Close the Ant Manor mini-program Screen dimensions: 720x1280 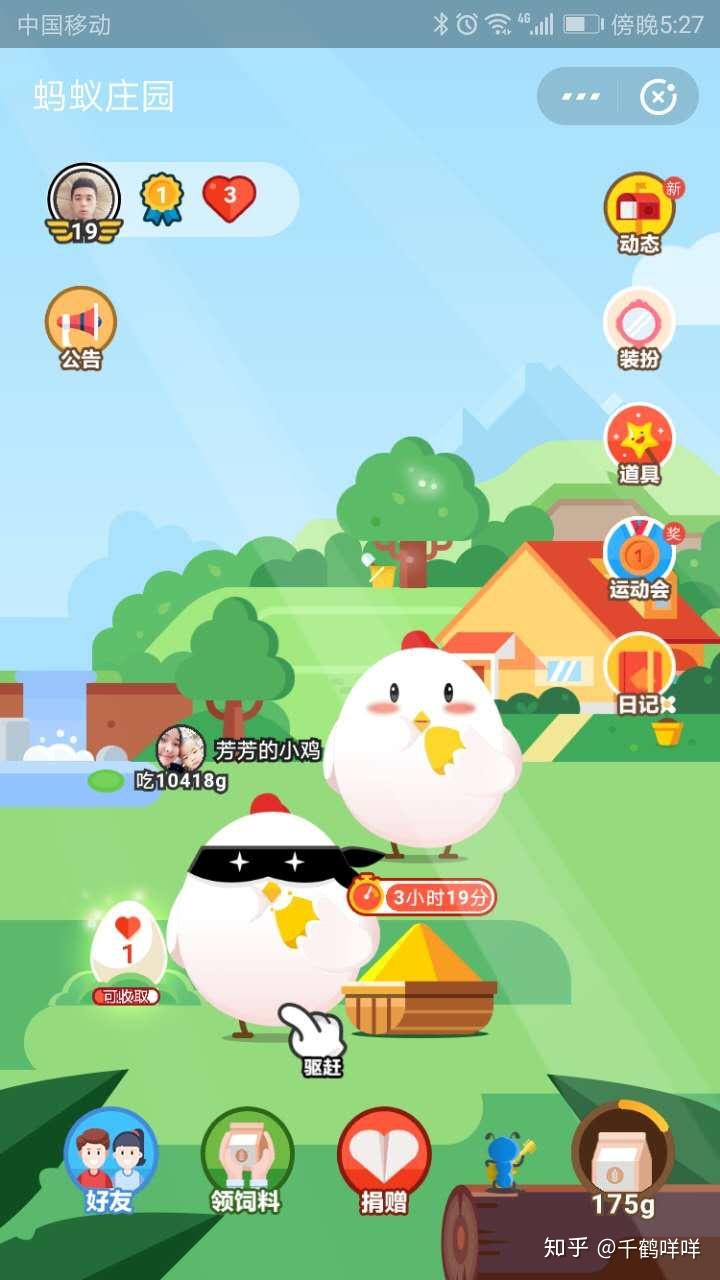click(x=658, y=97)
